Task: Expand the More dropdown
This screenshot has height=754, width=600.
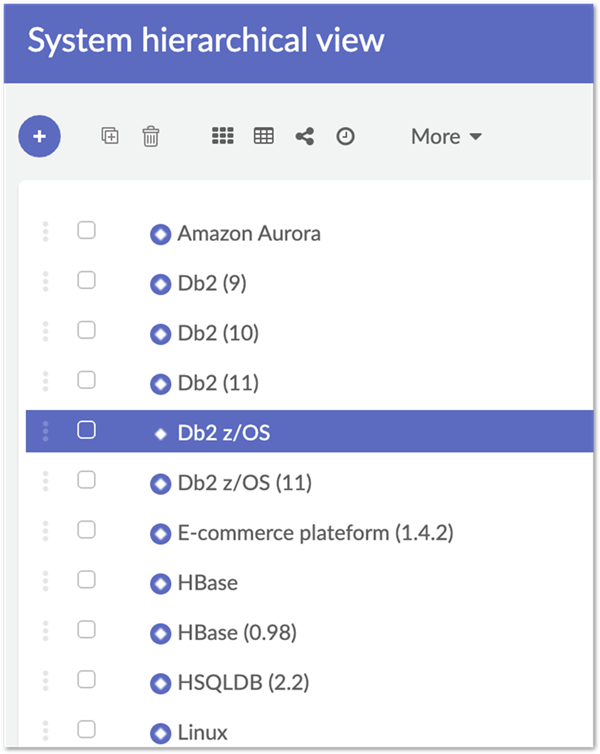Action: point(446,137)
